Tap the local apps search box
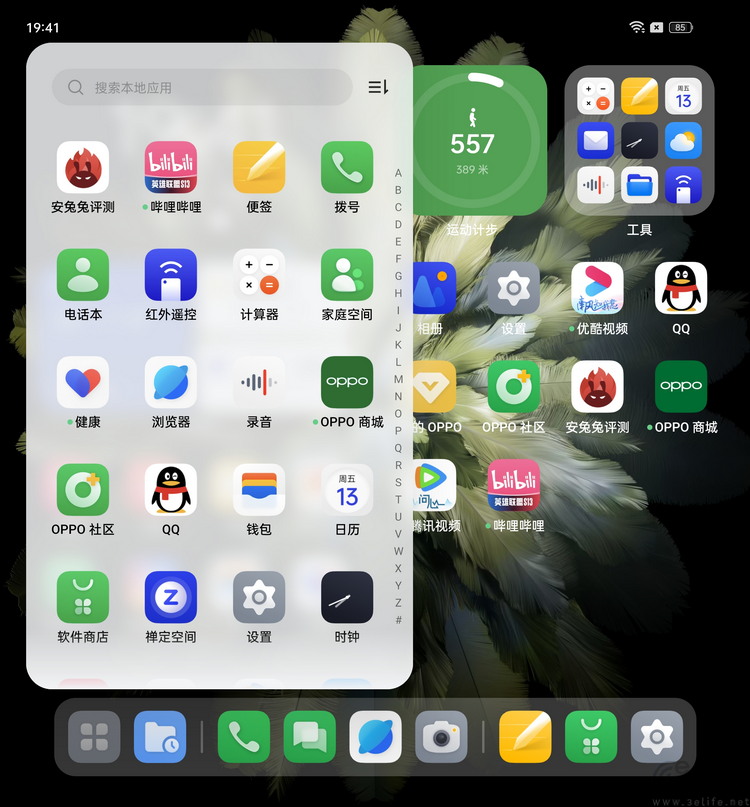750x807 pixels. (x=200, y=88)
